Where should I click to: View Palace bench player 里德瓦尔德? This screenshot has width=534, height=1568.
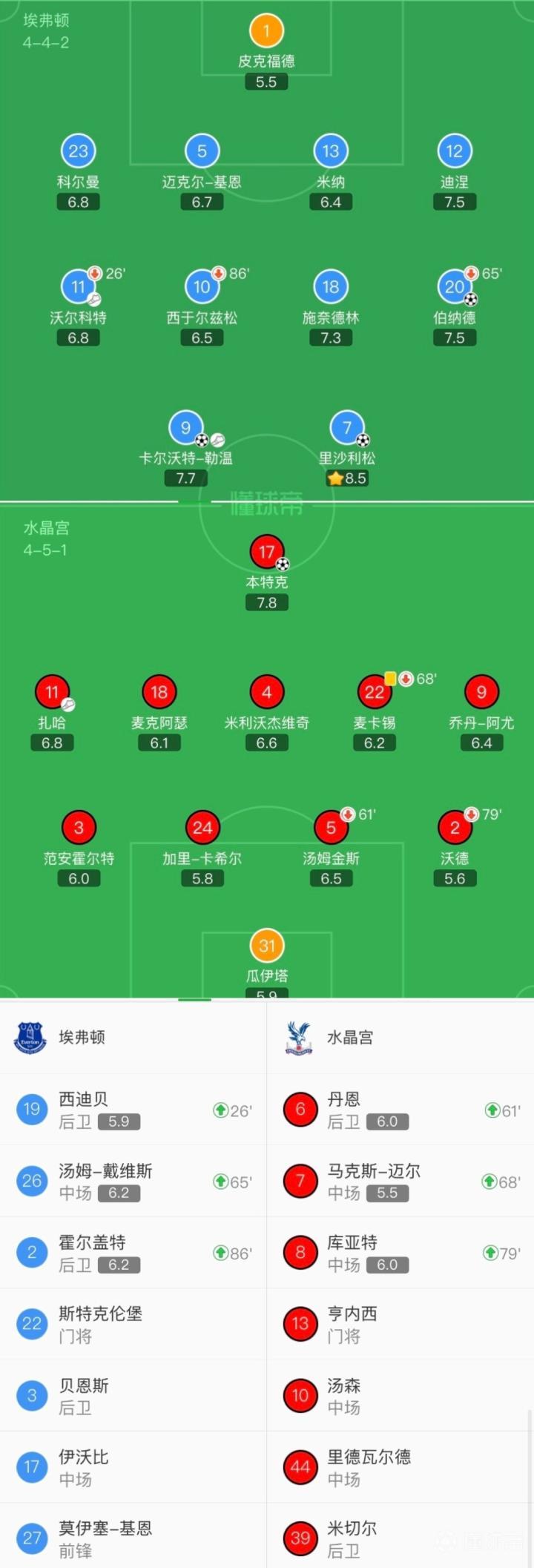pyautogui.click(x=400, y=1467)
